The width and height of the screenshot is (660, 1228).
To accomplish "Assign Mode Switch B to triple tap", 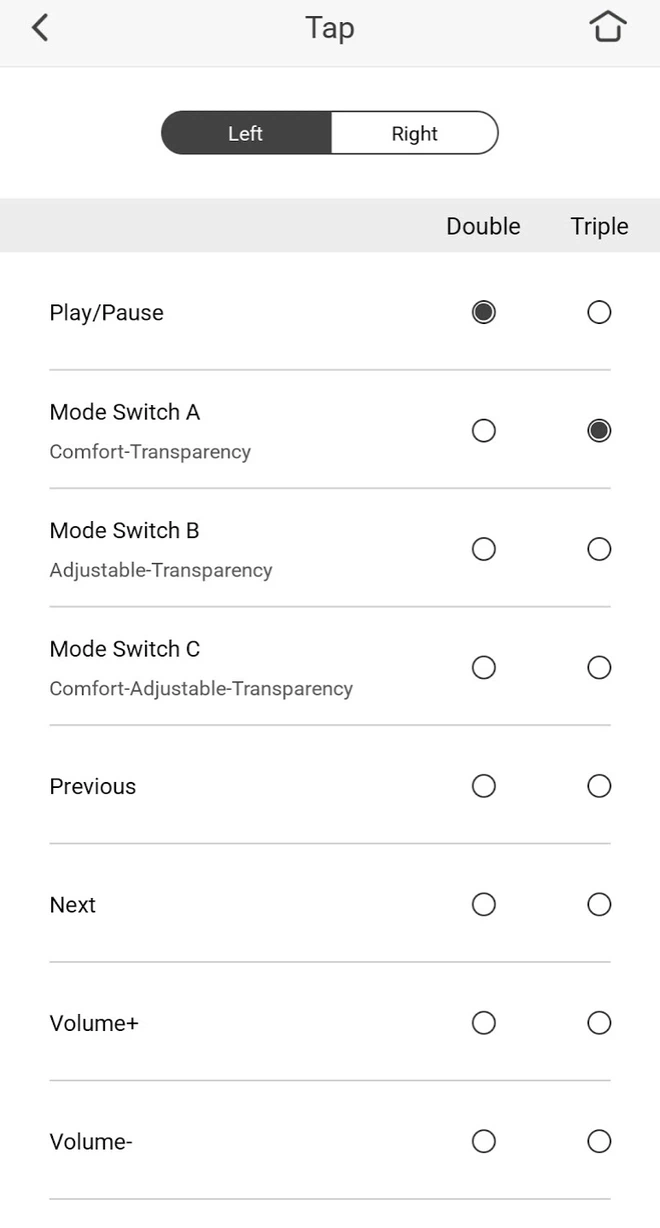I will pos(599,549).
